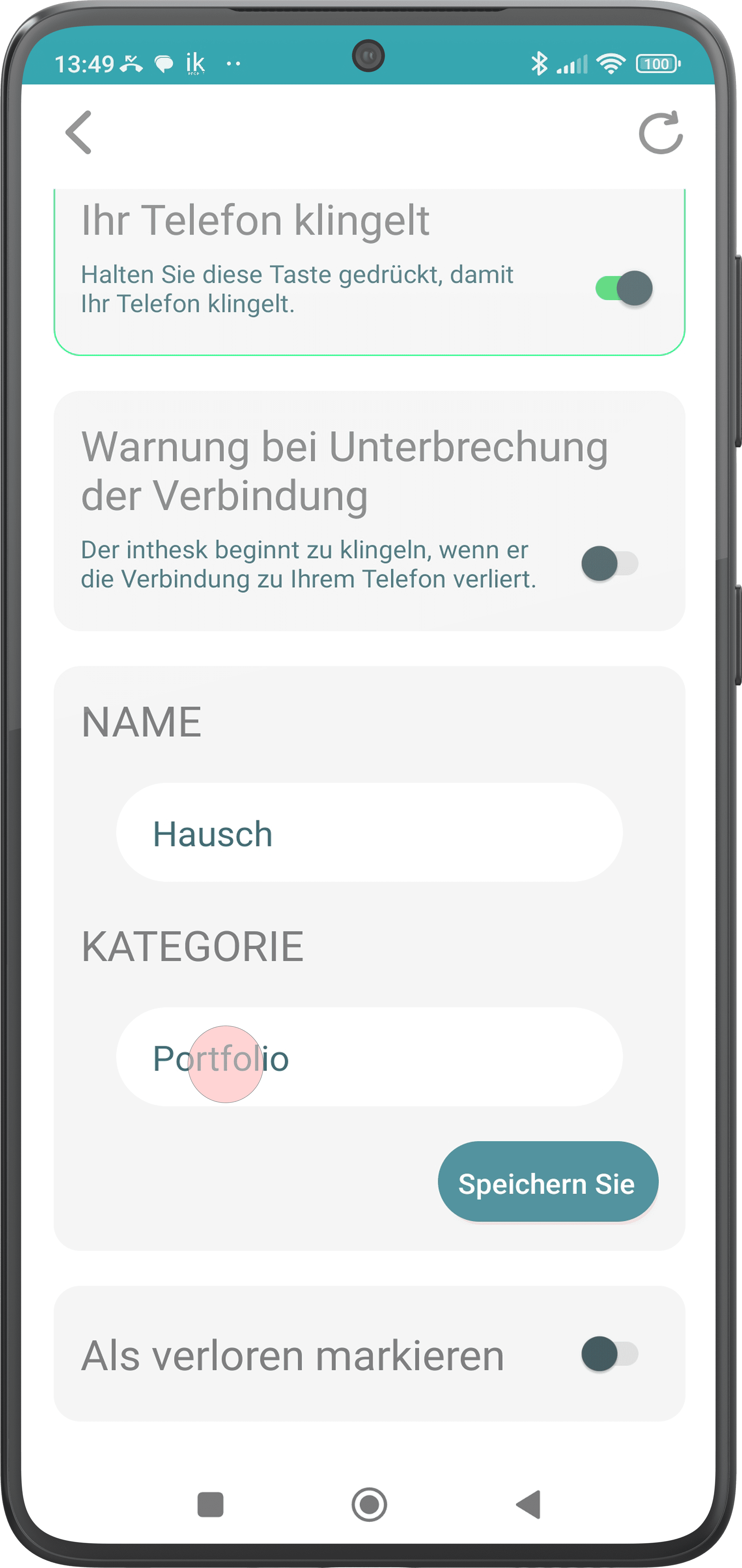Enable Warnung bei Unterbrechung der Verbindung
This screenshot has height=1568, width=742.
pos(610,564)
